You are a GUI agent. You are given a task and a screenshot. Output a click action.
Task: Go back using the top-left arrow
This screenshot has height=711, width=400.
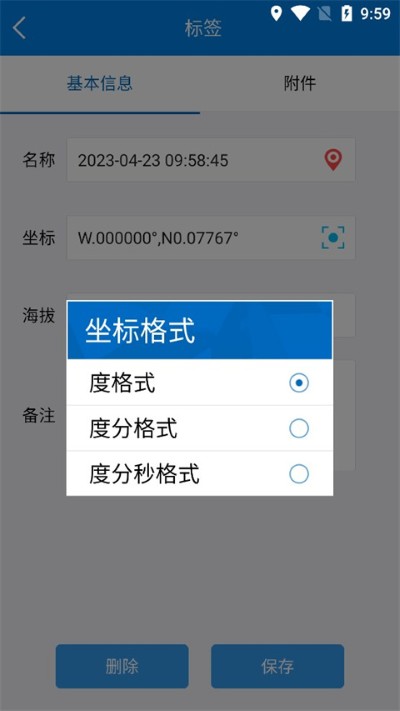19,28
